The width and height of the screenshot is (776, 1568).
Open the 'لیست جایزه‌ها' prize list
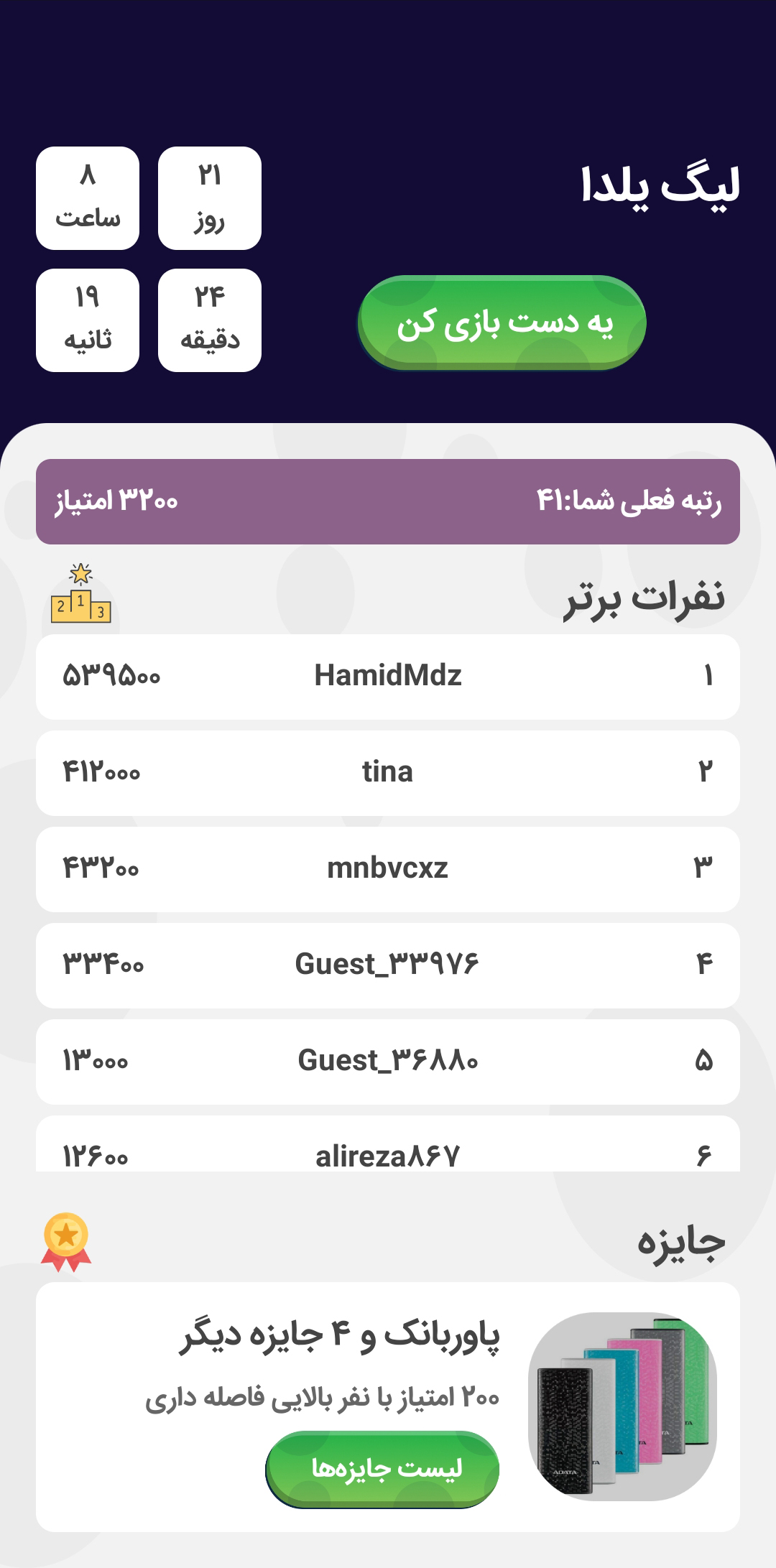pyautogui.click(x=382, y=1469)
